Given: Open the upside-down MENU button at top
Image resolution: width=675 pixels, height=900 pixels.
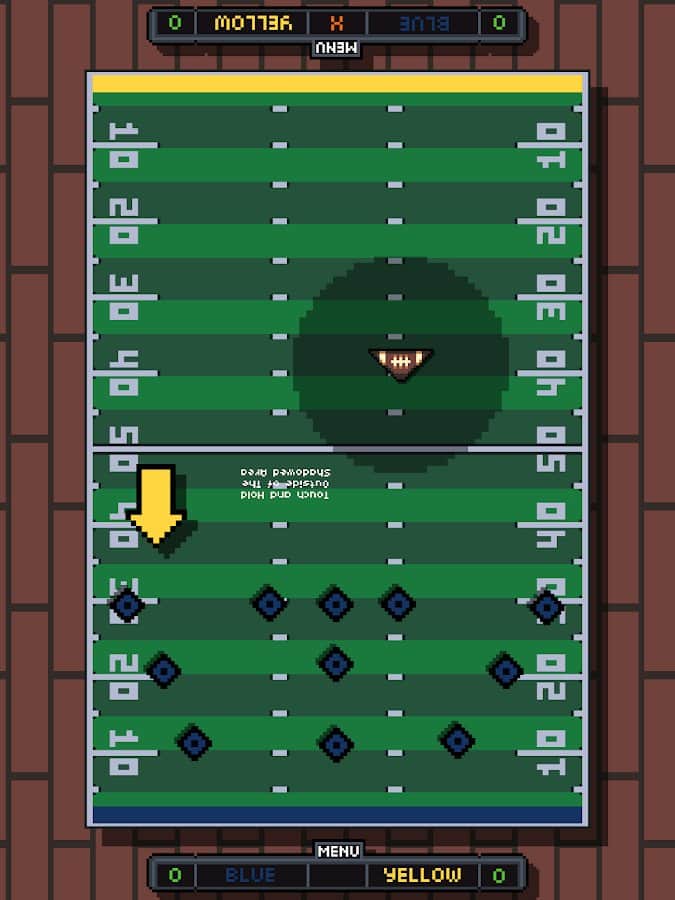Looking at the screenshot, I should pos(337,48).
